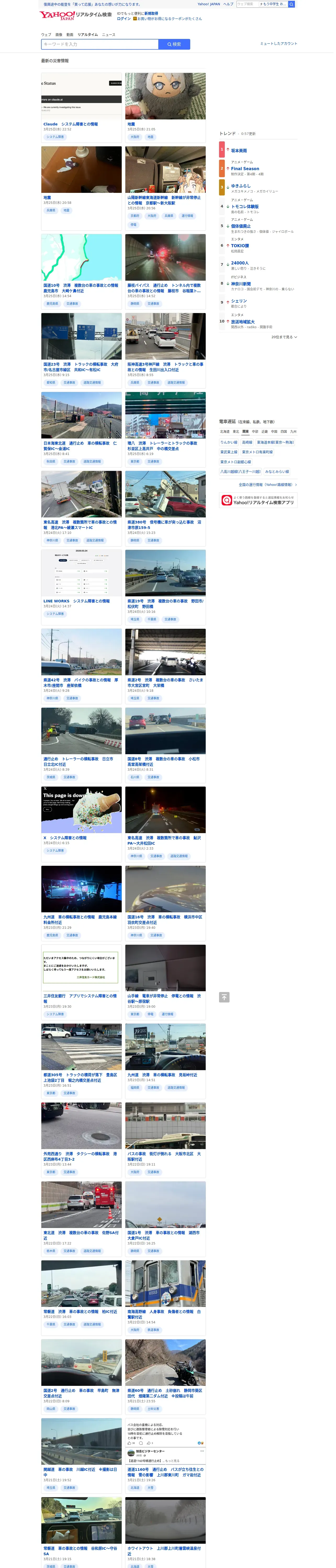
Task: Expand trends with 20位まで見る
Action: (284, 337)
